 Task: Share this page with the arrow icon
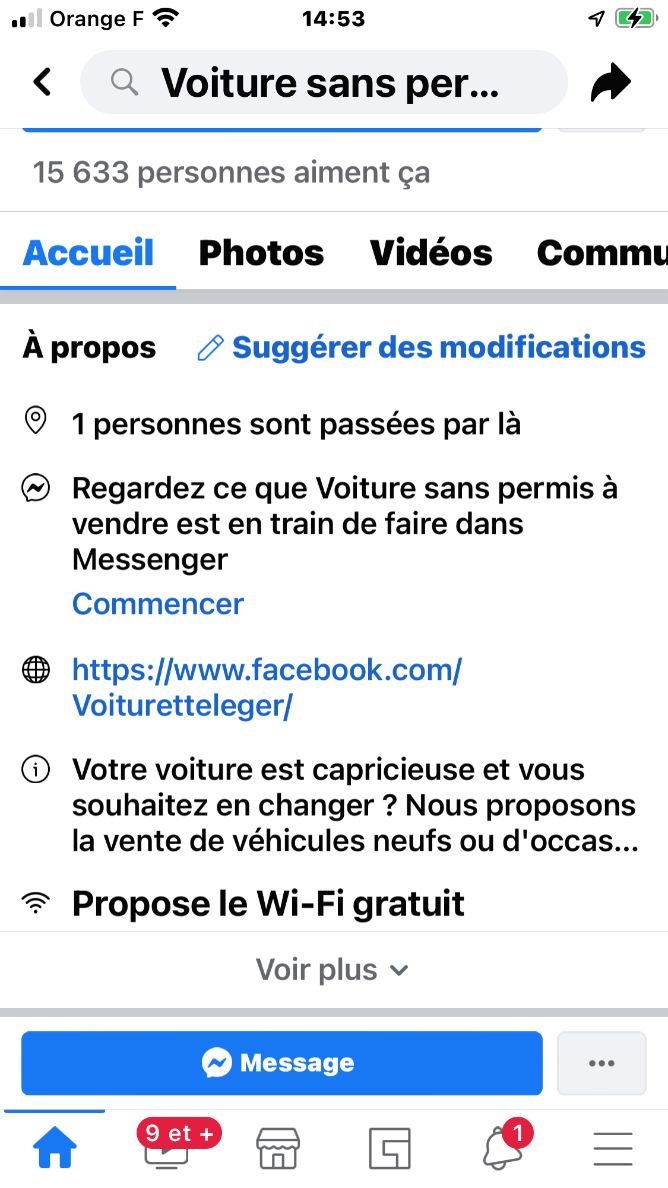(610, 83)
